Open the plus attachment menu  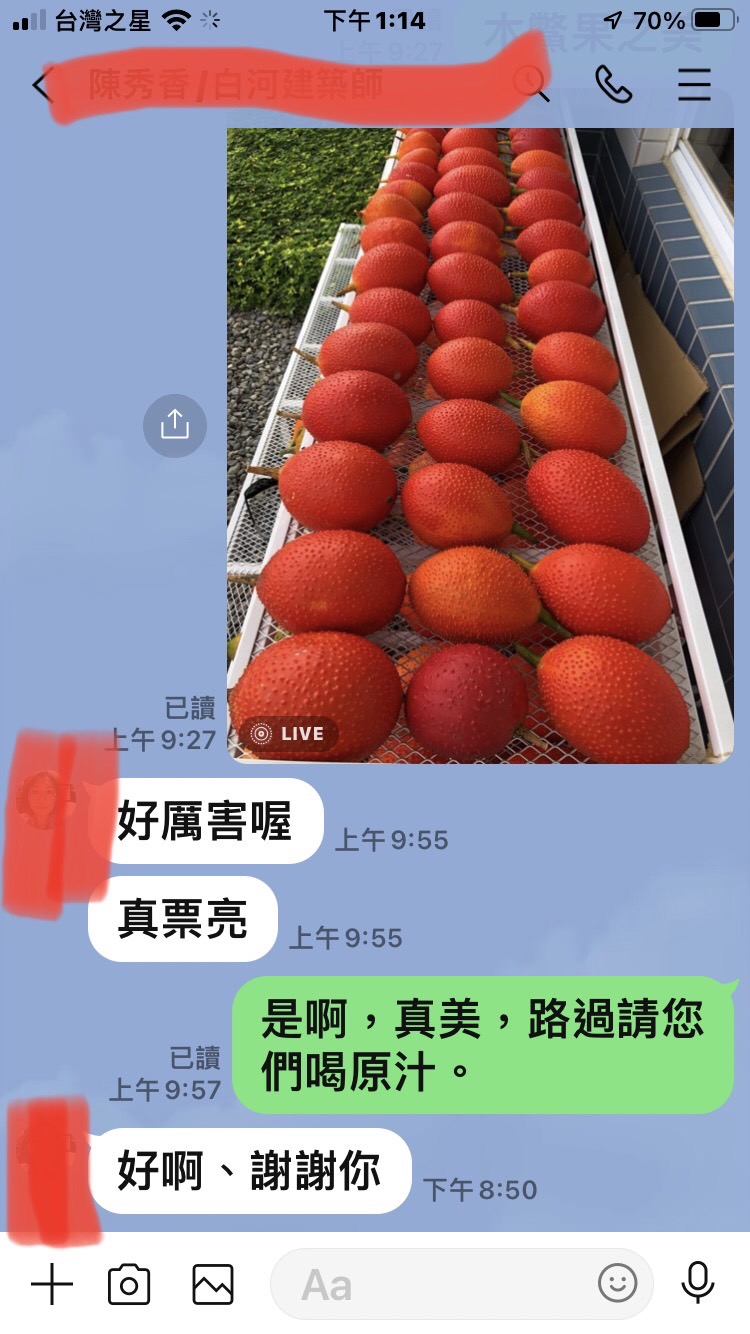52,1284
